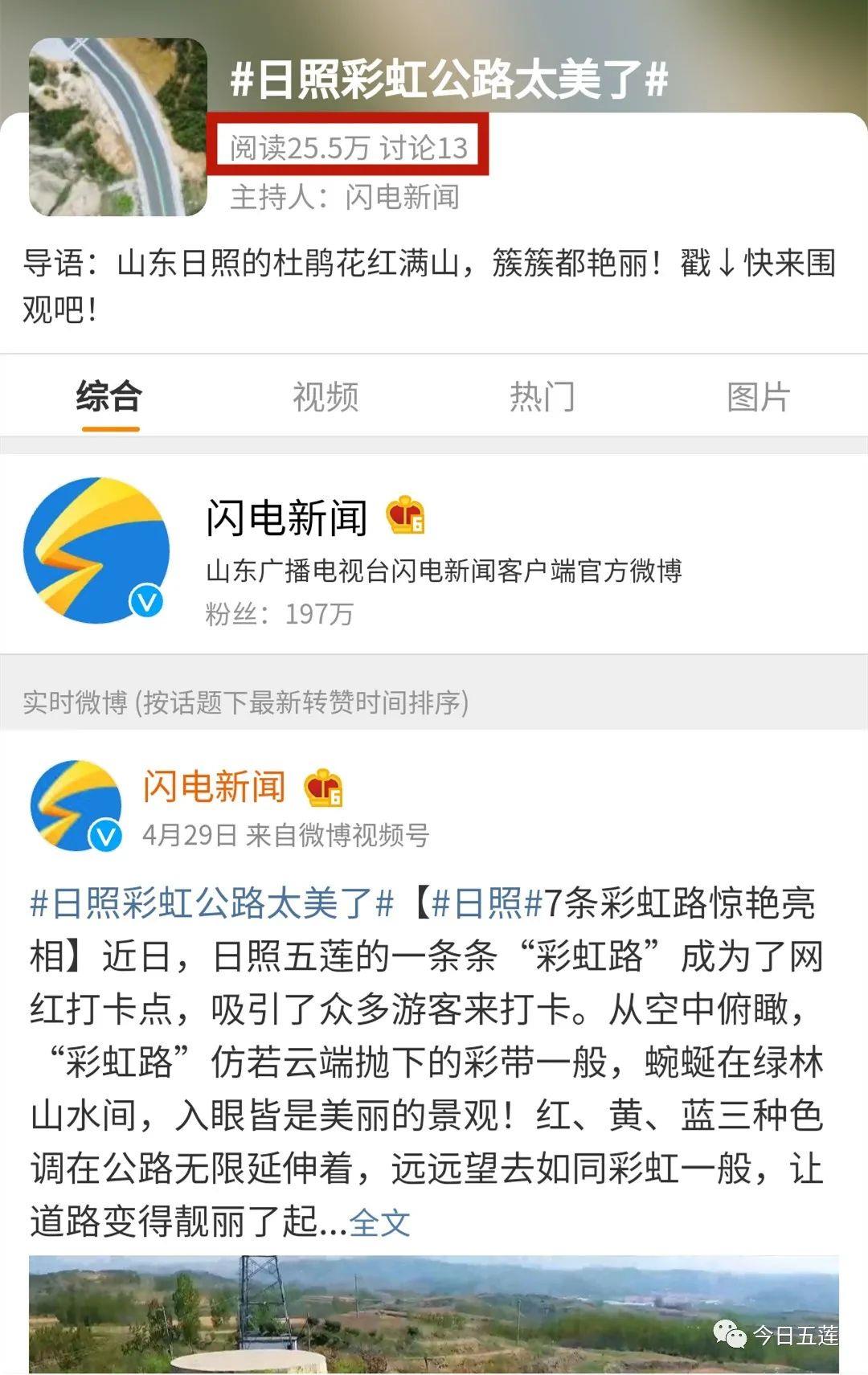
Task: Switch to the 图片 tab
Action: tap(758, 397)
